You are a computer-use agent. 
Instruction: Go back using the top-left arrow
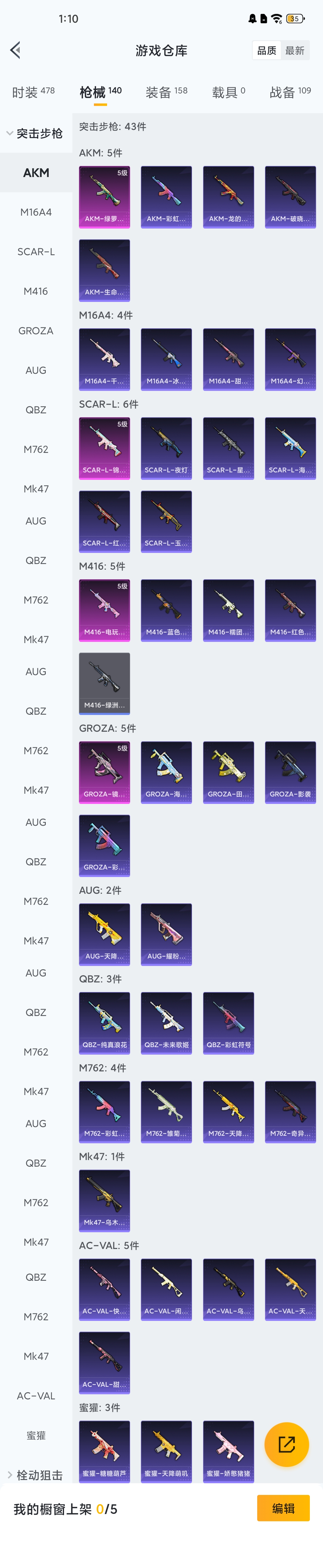(16, 50)
